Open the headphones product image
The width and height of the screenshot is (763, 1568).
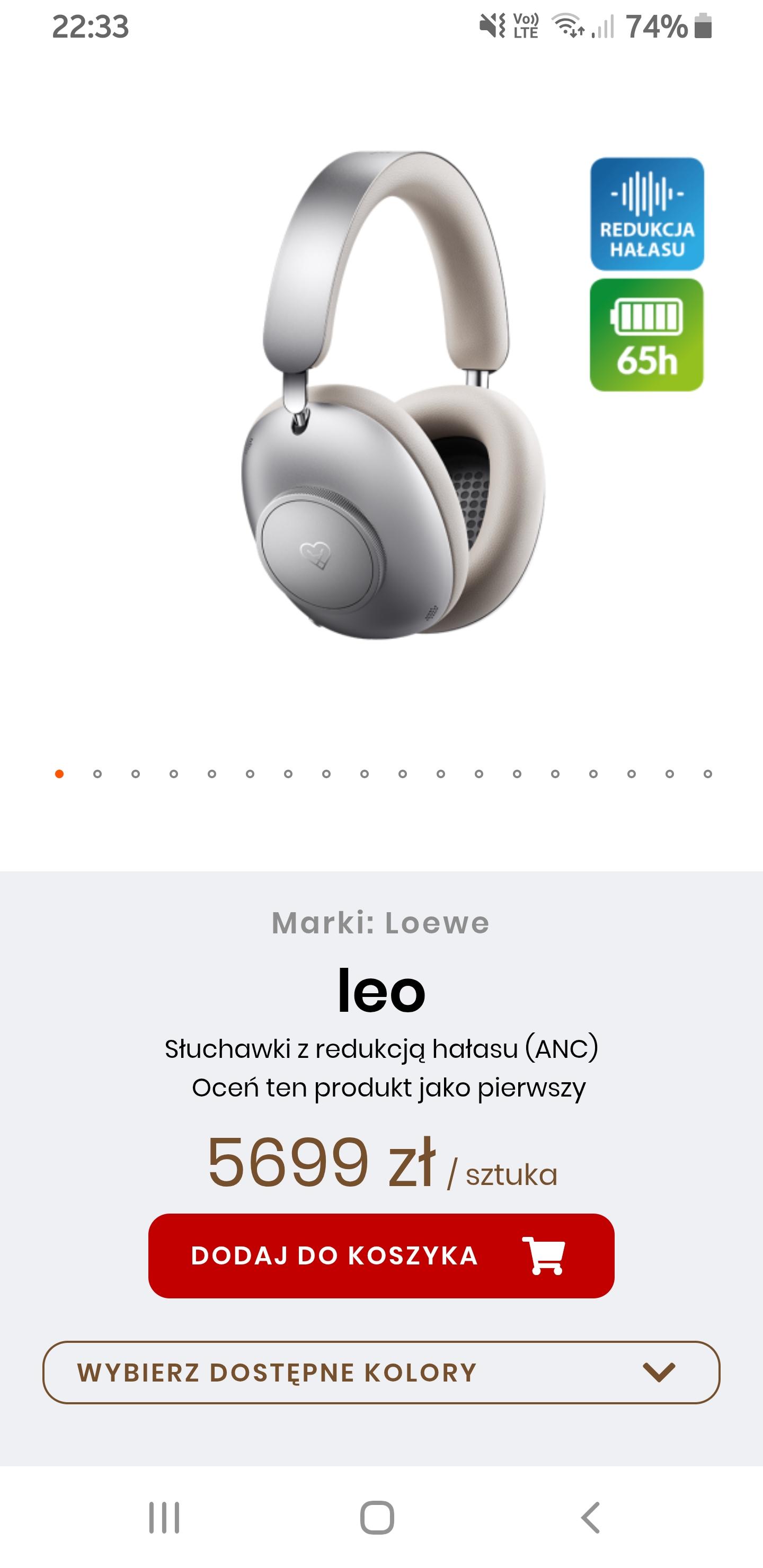tap(393, 396)
